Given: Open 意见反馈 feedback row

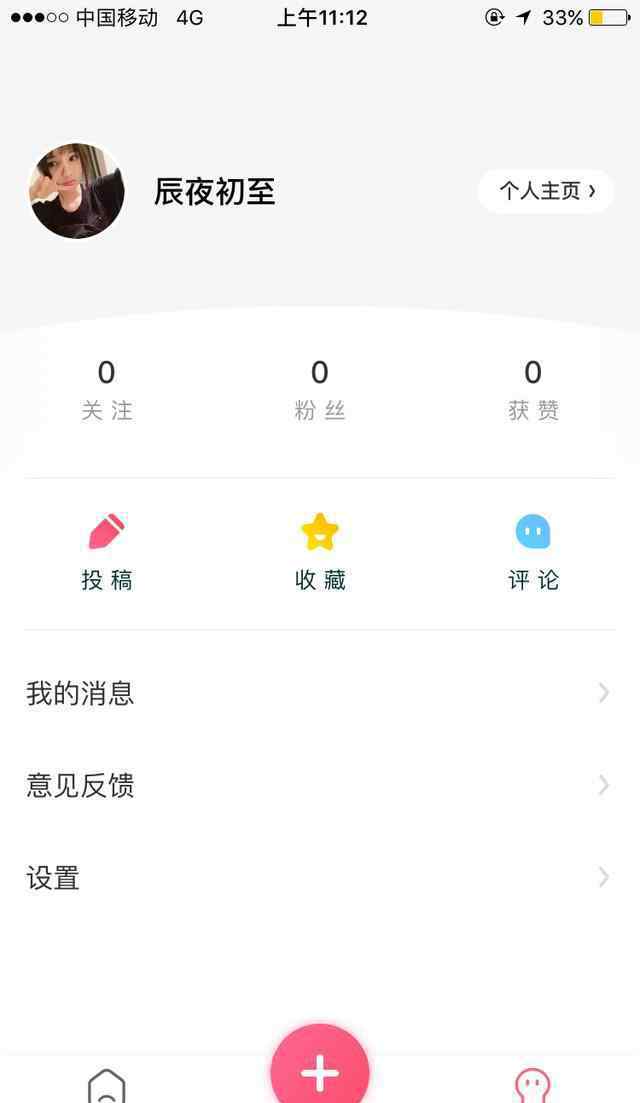Looking at the screenshot, I should (320, 786).
